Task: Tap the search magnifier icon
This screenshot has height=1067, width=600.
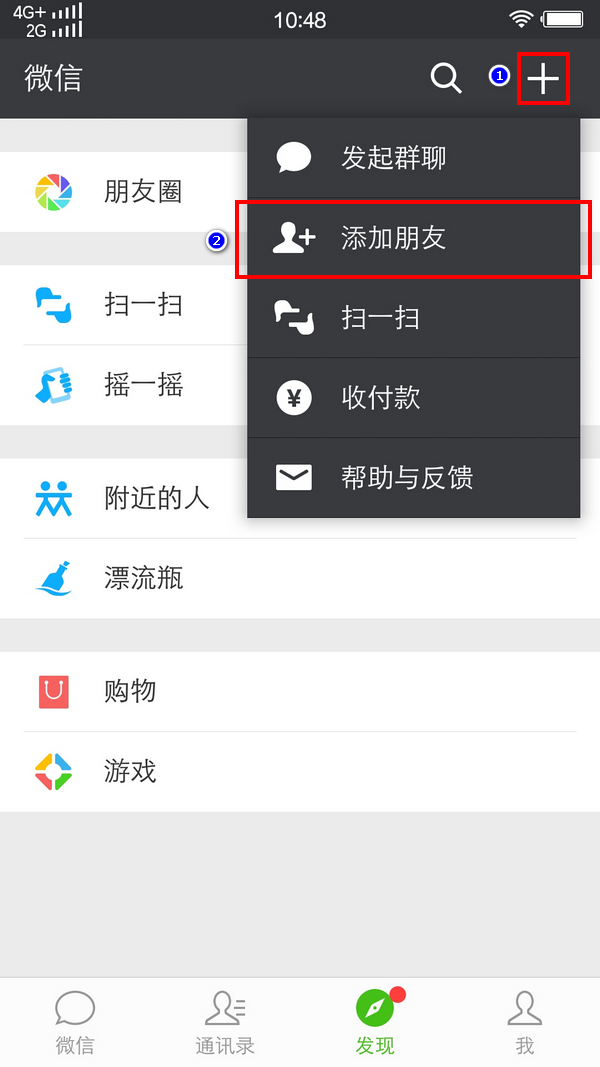Action: point(446,78)
